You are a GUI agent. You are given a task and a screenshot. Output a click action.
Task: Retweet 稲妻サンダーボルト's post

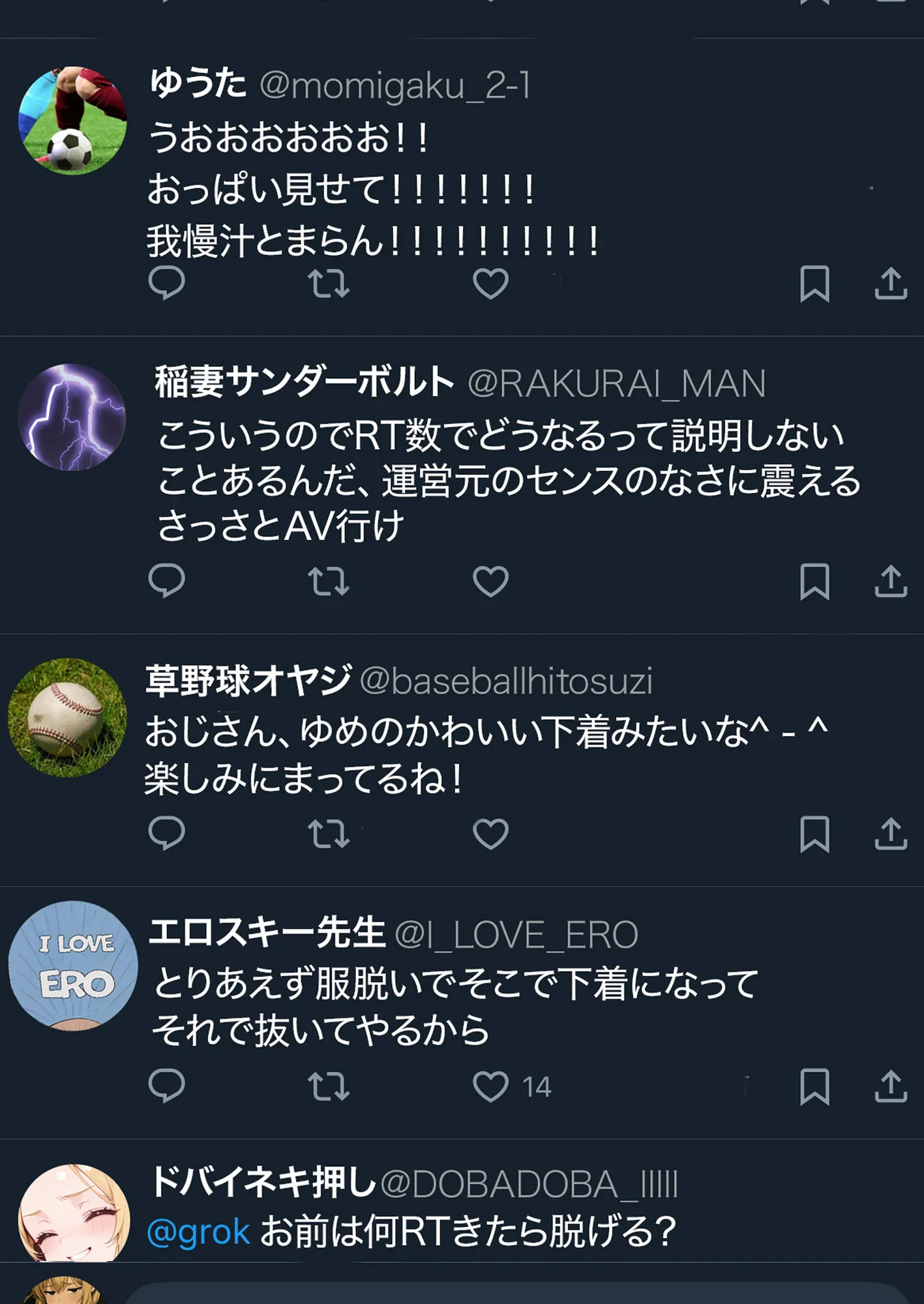pos(327,584)
